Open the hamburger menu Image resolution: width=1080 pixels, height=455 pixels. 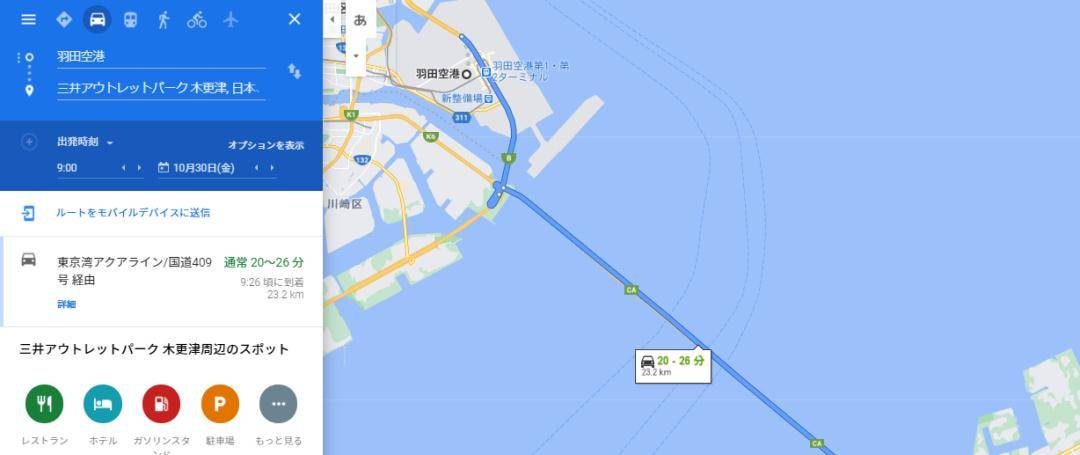[28, 19]
